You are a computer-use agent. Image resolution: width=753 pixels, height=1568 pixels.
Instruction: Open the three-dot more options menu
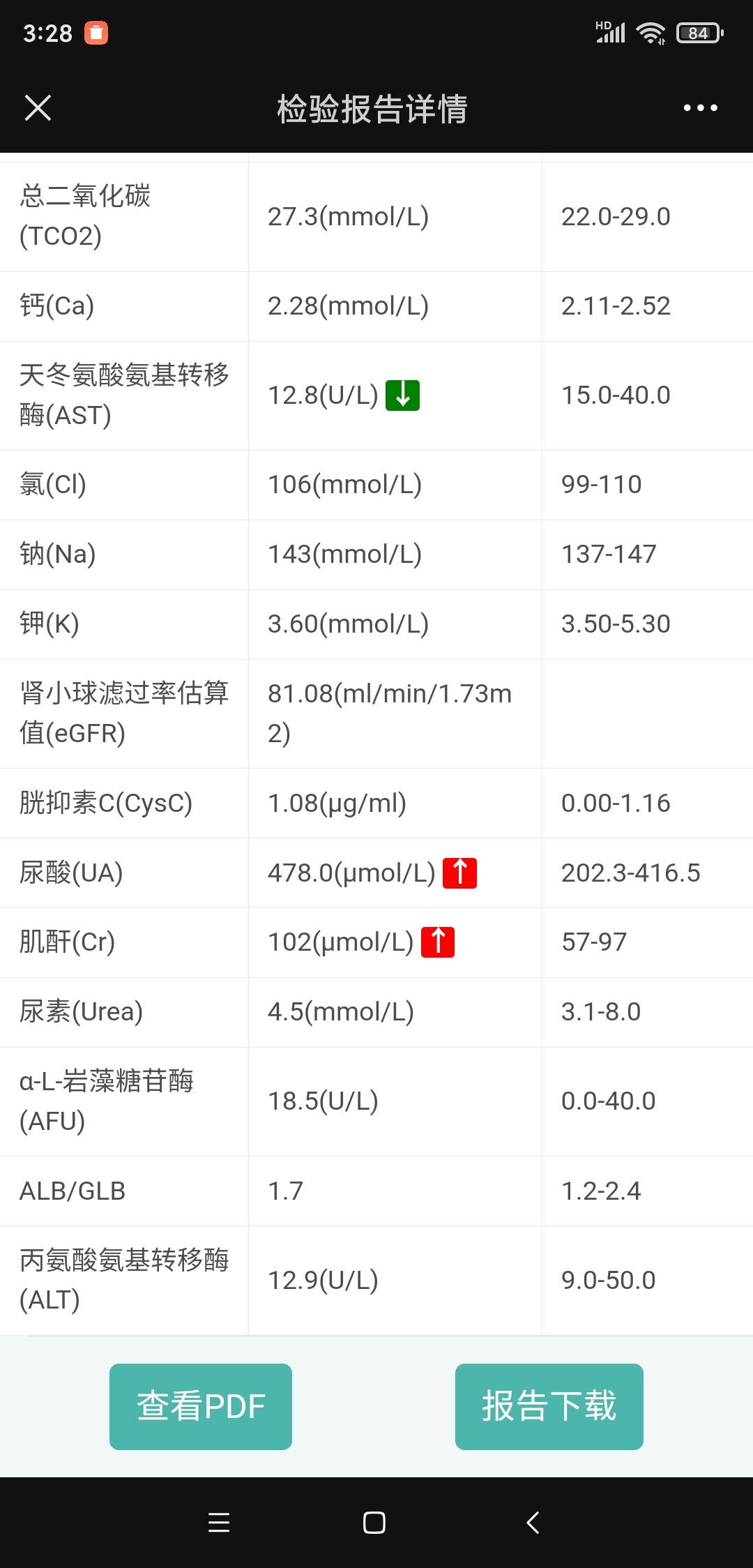point(700,108)
